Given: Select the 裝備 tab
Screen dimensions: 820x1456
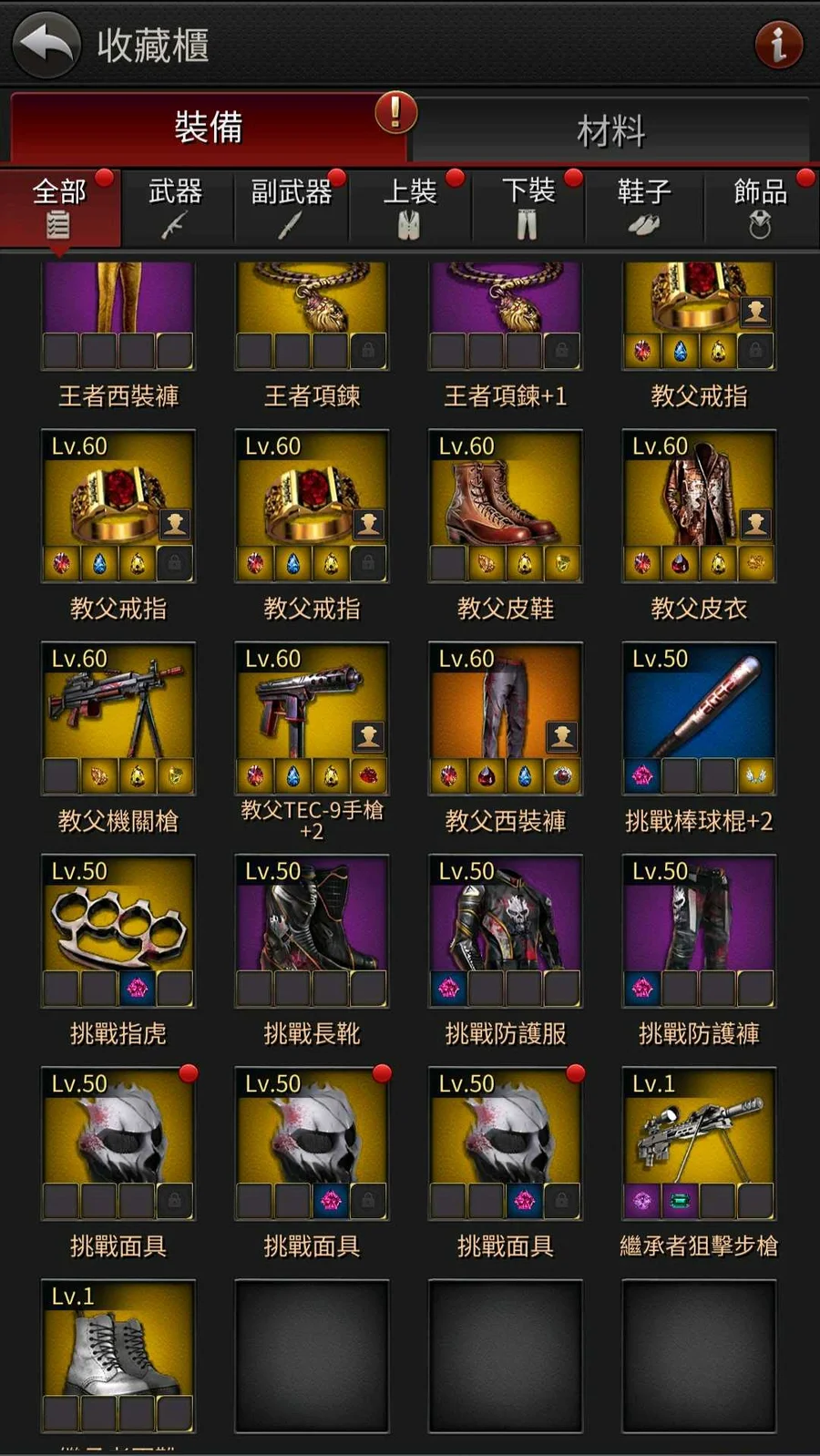Looking at the screenshot, I should coord(208,128).
